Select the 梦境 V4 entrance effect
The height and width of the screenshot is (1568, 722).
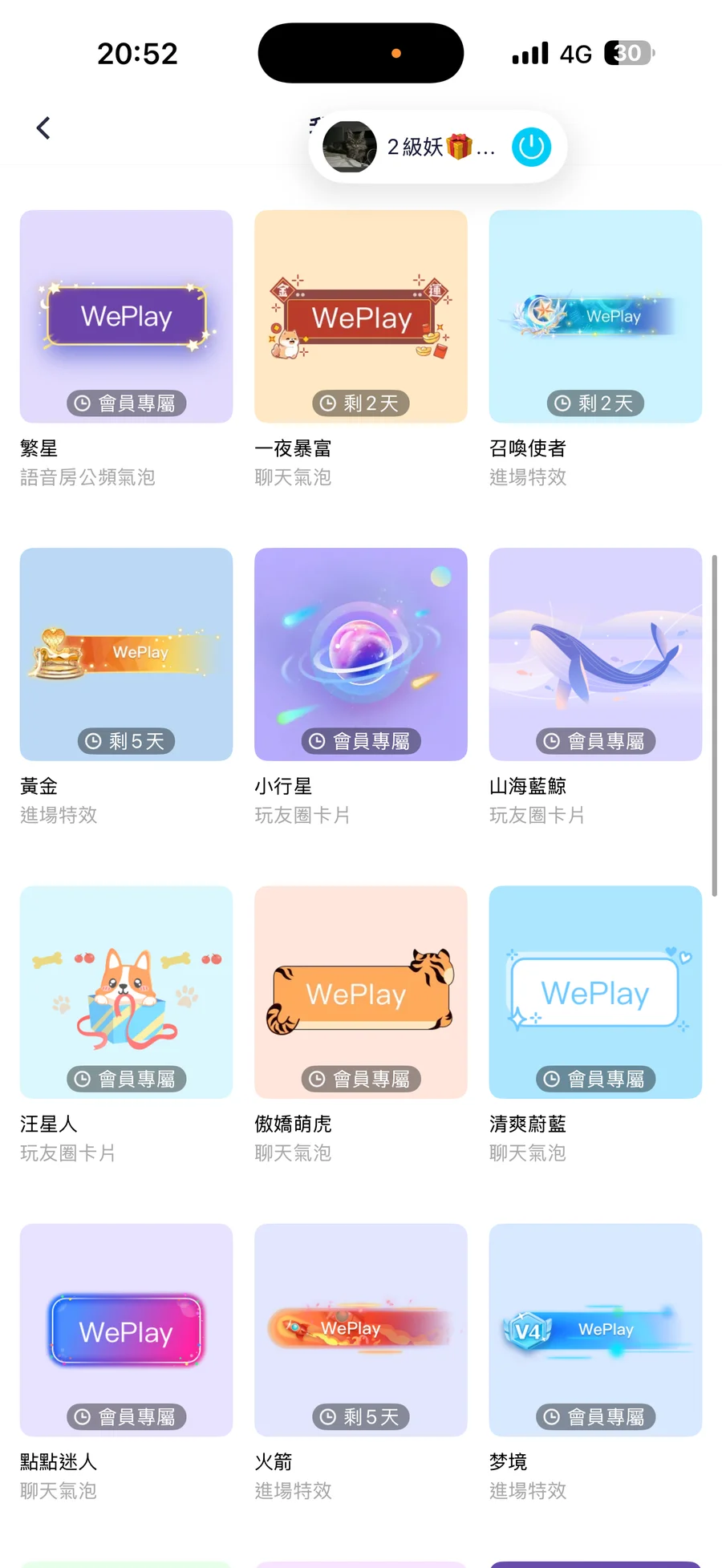[x=595, y=1330]
